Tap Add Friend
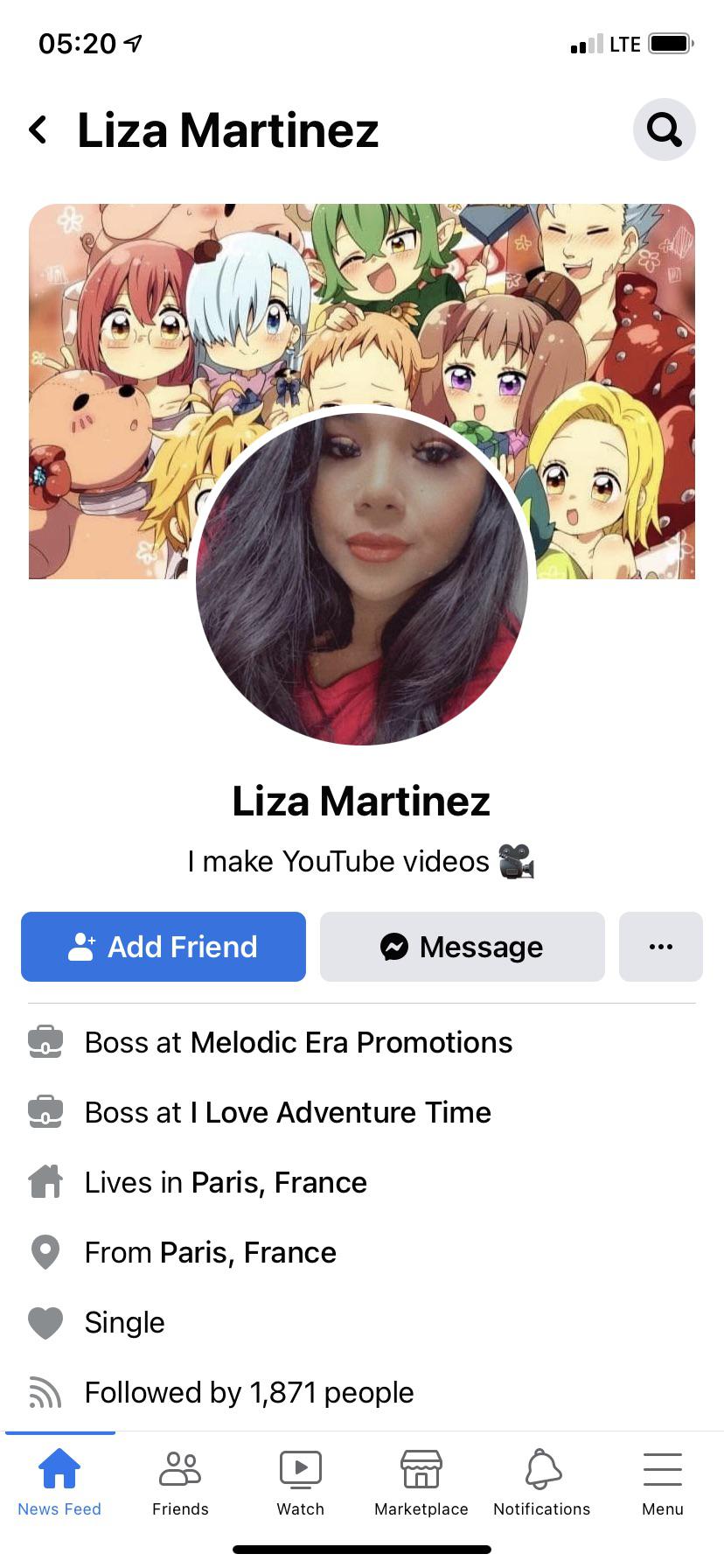 click(x=163, y=946)
